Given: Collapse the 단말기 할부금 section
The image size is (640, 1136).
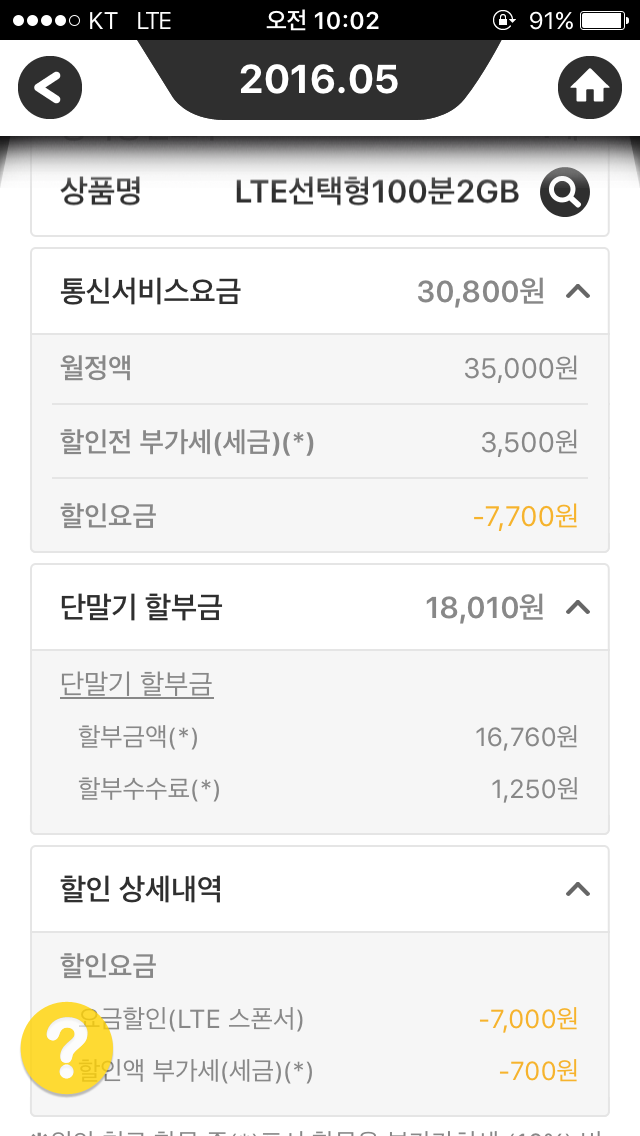Looking at the screenshot, I should click(578, 607).
